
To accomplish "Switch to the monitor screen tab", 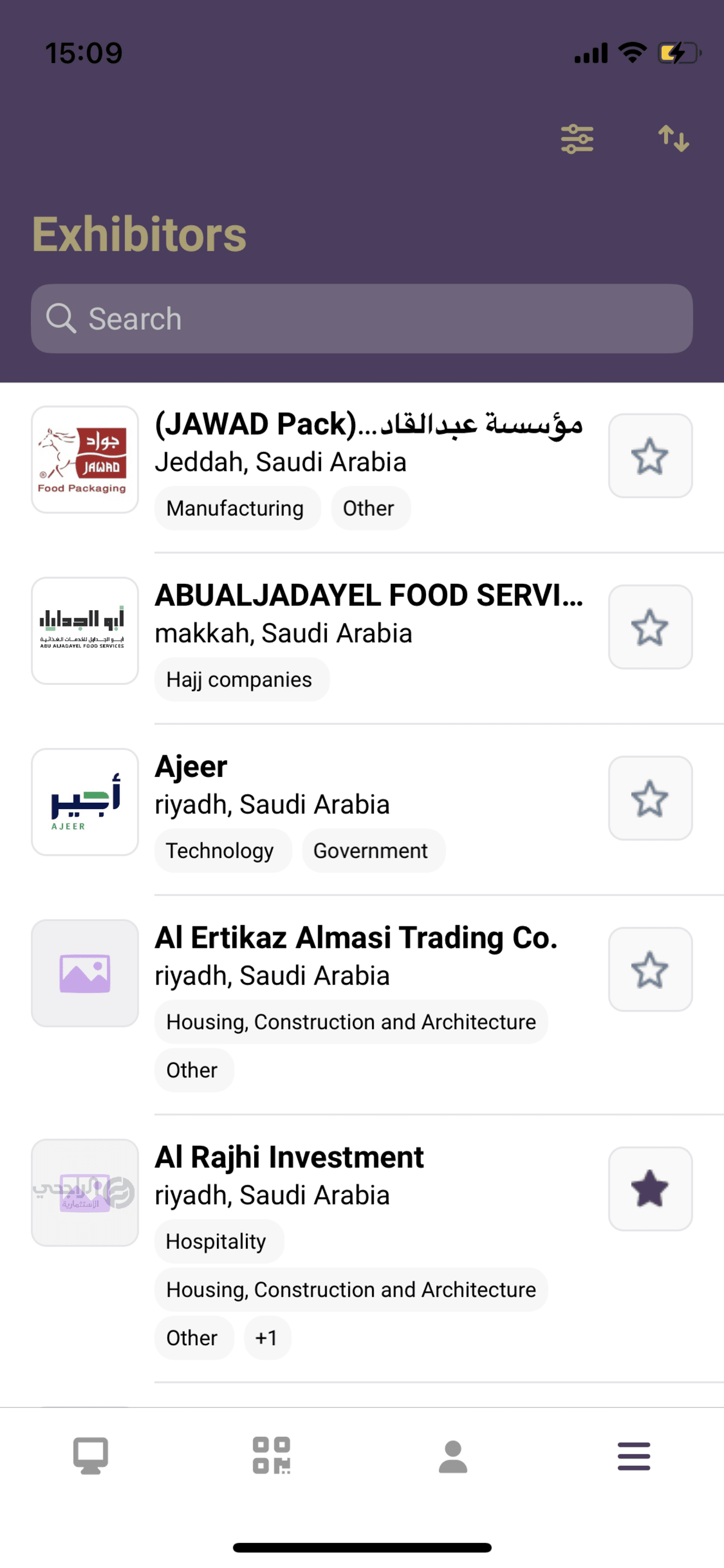I will [91, 1456].
